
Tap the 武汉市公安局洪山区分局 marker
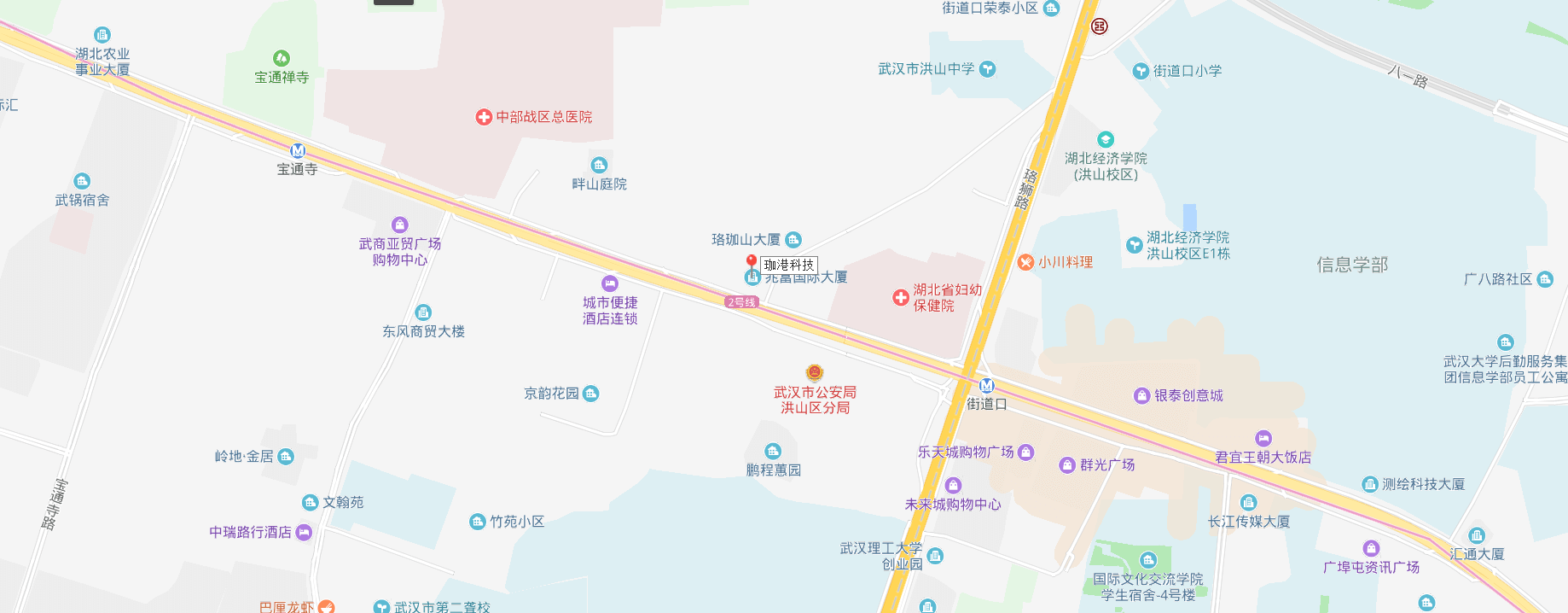point(815,372)
